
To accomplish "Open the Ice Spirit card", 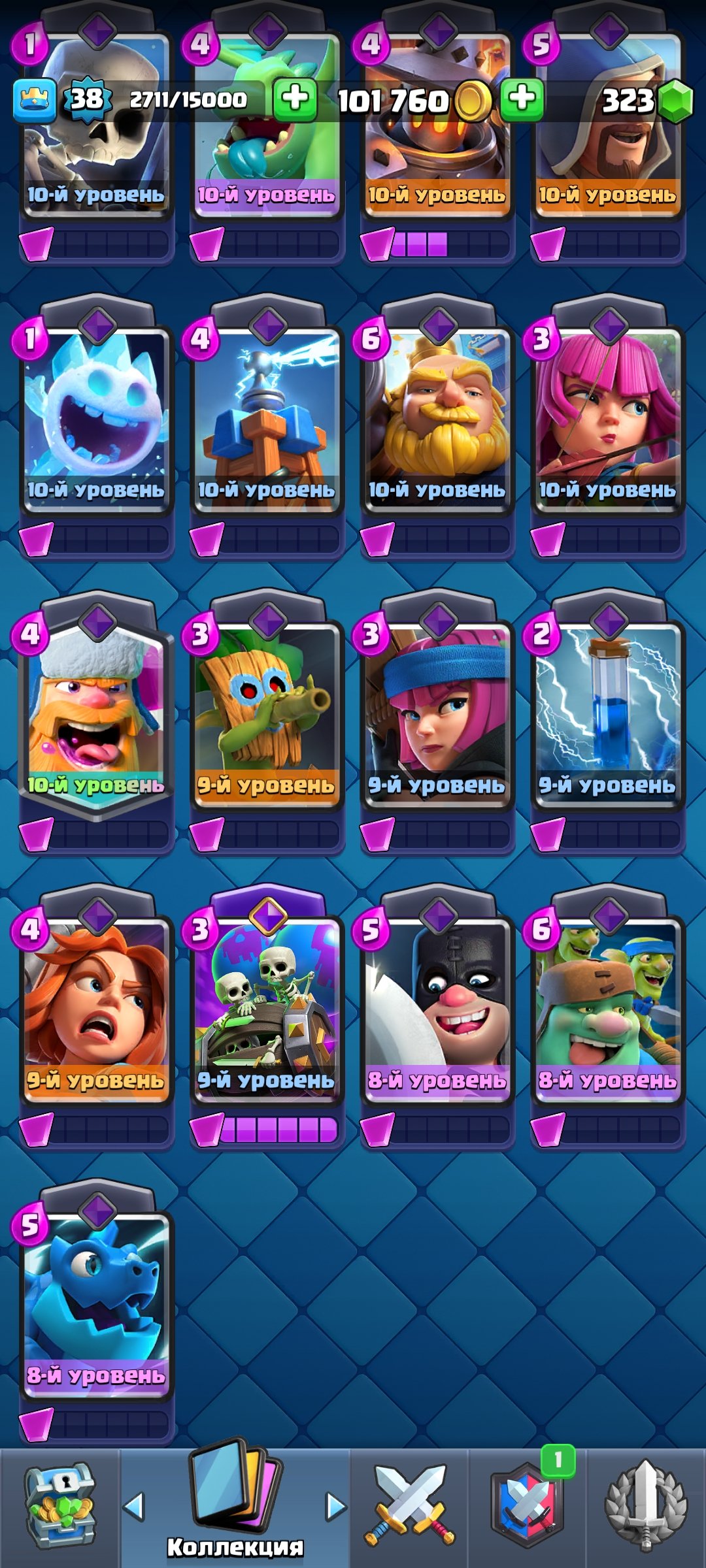I will coord(96,418).
